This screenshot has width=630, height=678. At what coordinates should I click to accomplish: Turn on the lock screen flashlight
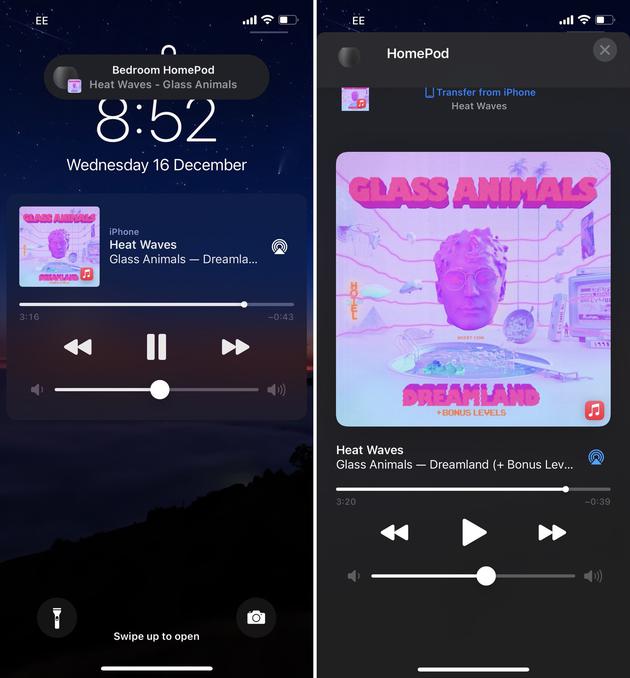(56, 617)
